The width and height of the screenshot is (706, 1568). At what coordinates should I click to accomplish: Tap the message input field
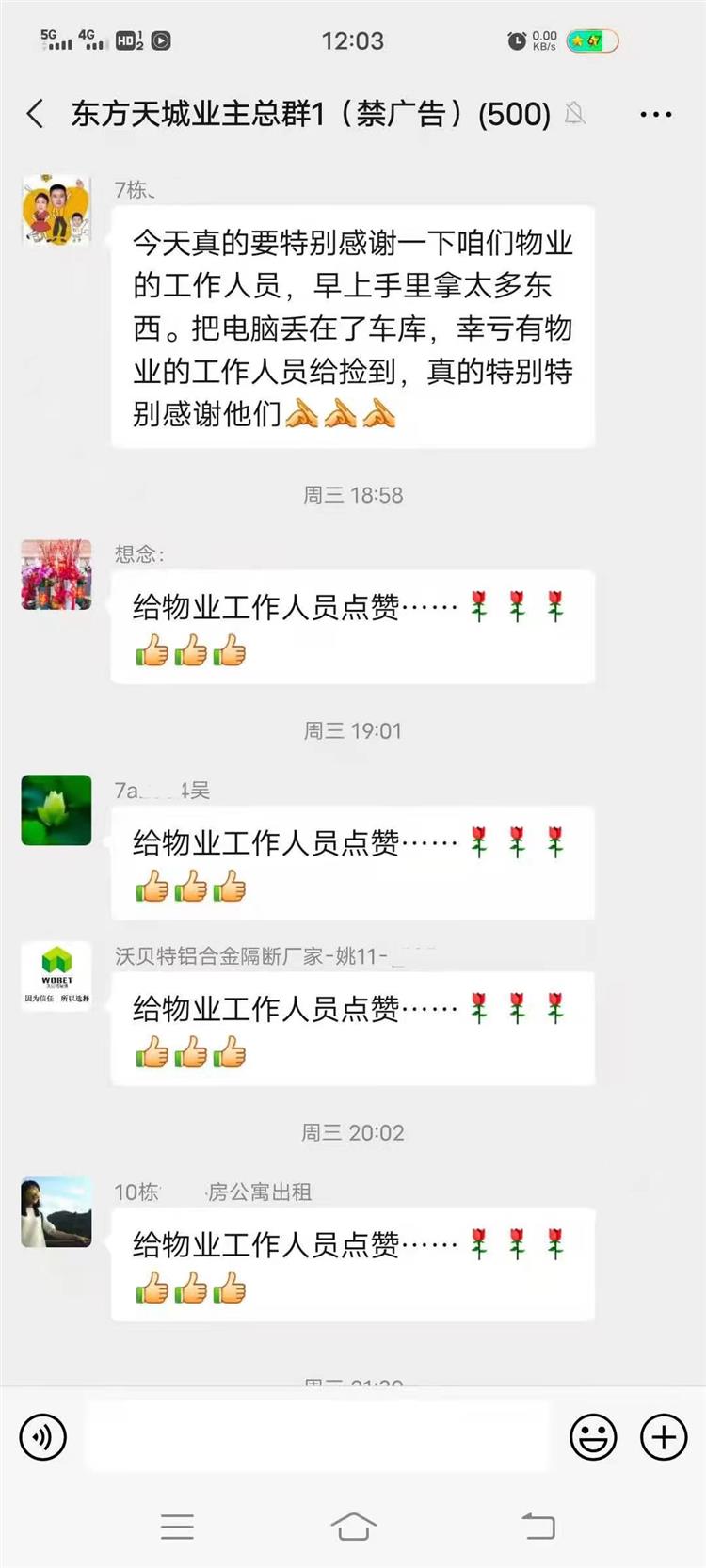pos(317,1437)
